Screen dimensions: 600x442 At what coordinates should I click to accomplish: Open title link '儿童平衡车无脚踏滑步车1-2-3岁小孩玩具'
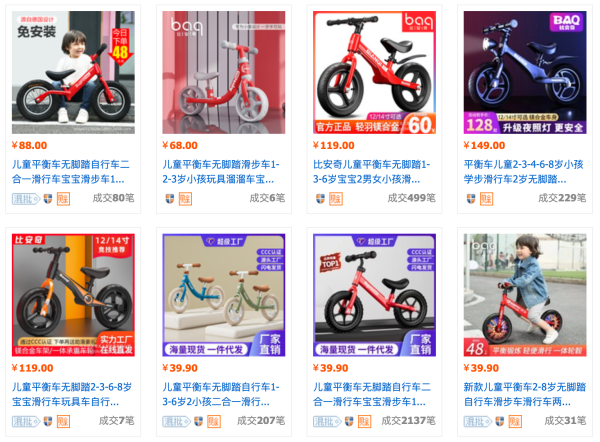(223, 171)
